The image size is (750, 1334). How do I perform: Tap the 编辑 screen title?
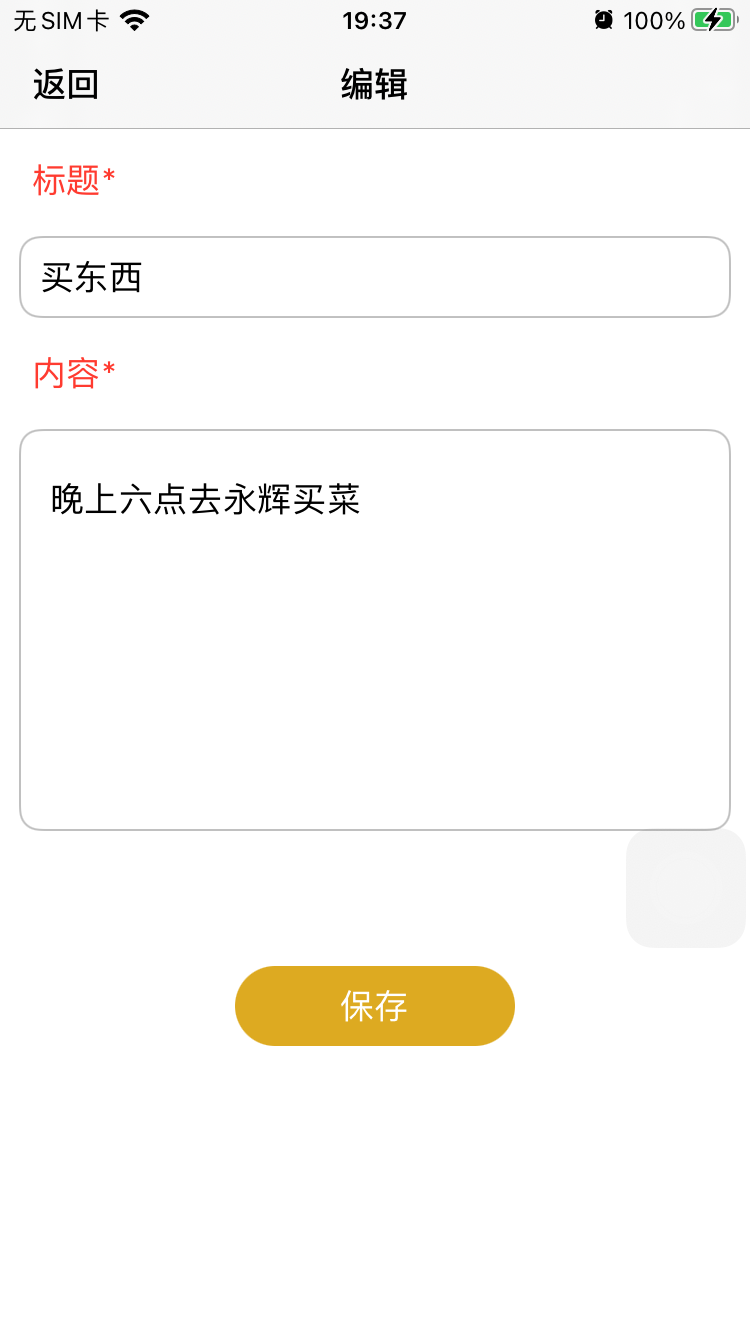coord(374,86)
